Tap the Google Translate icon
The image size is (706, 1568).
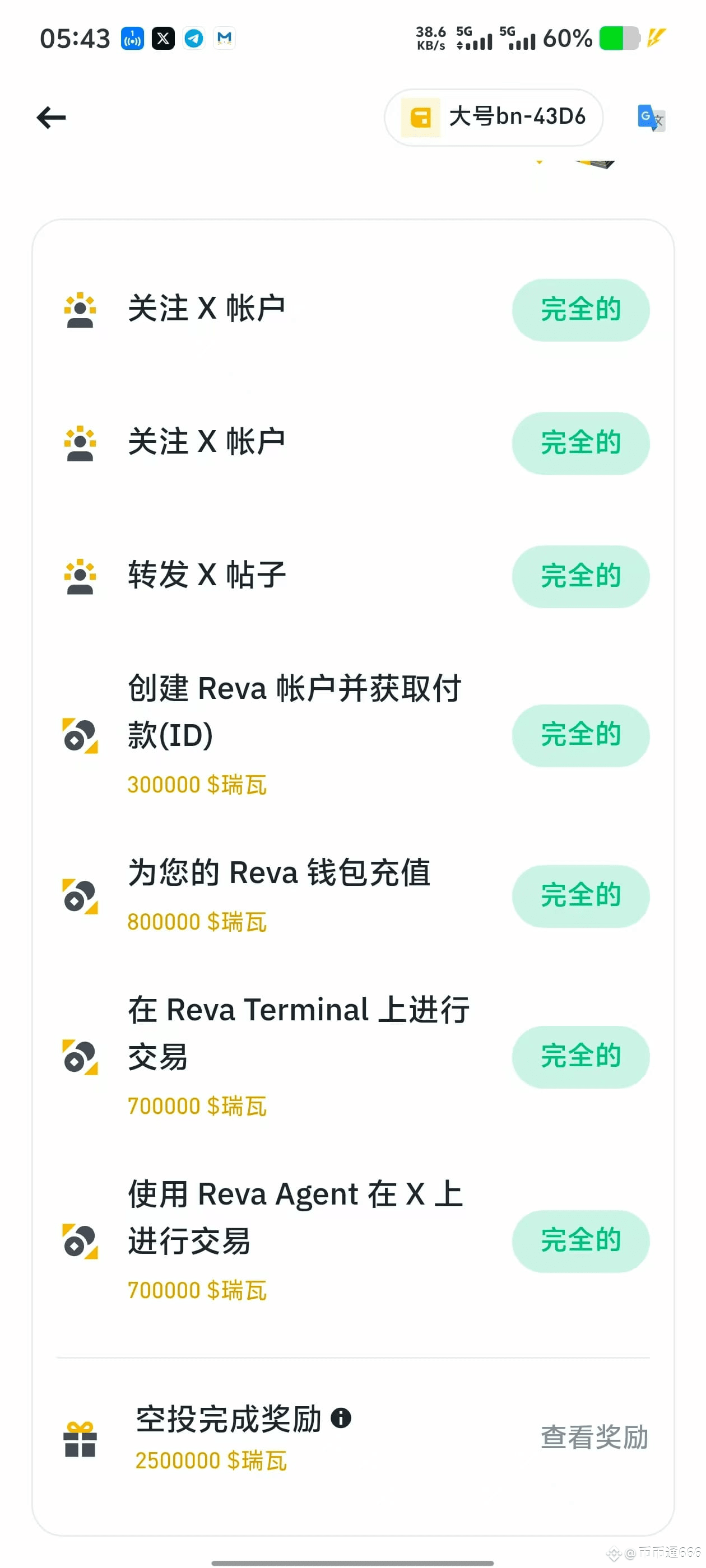pos(651,118)
